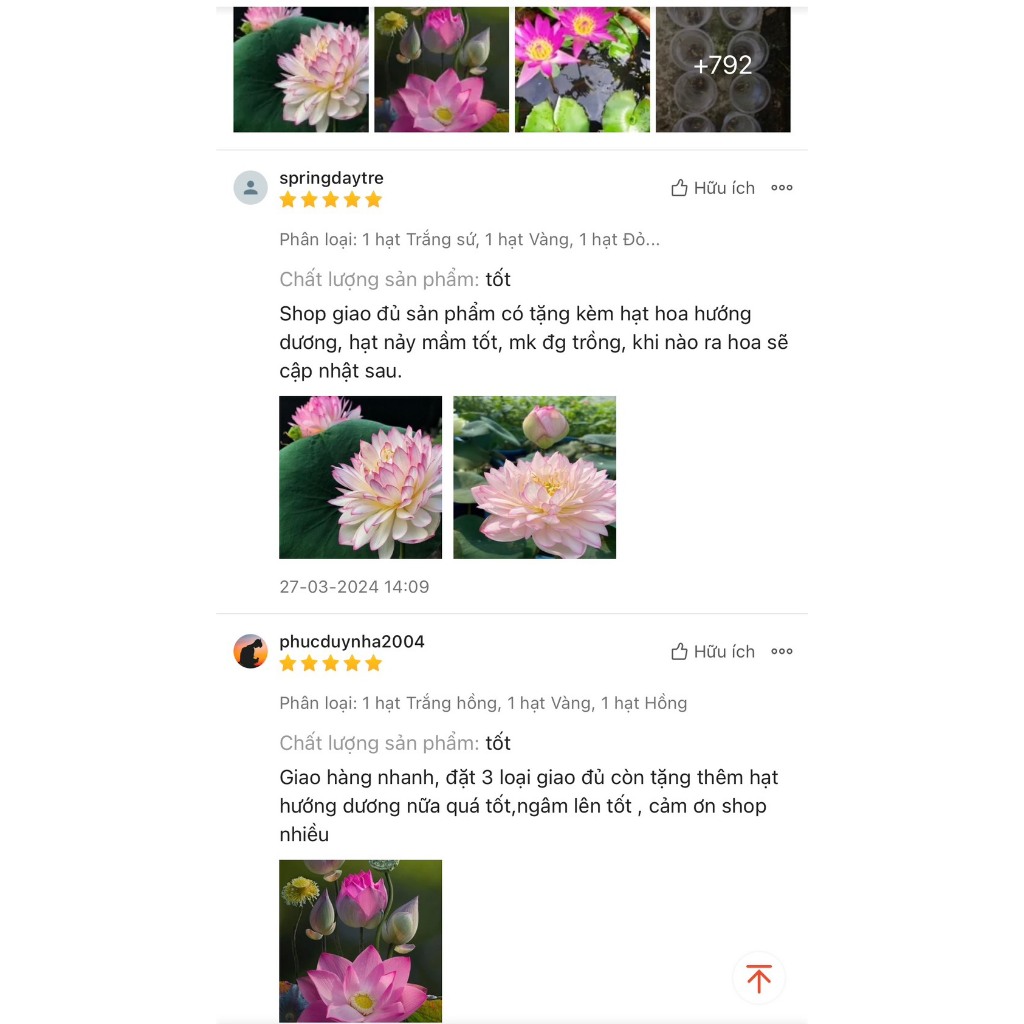This screenshot has height=1024, width=1024.
Task: Open the first lotus photo in top gallery
Action: (300, 68)
